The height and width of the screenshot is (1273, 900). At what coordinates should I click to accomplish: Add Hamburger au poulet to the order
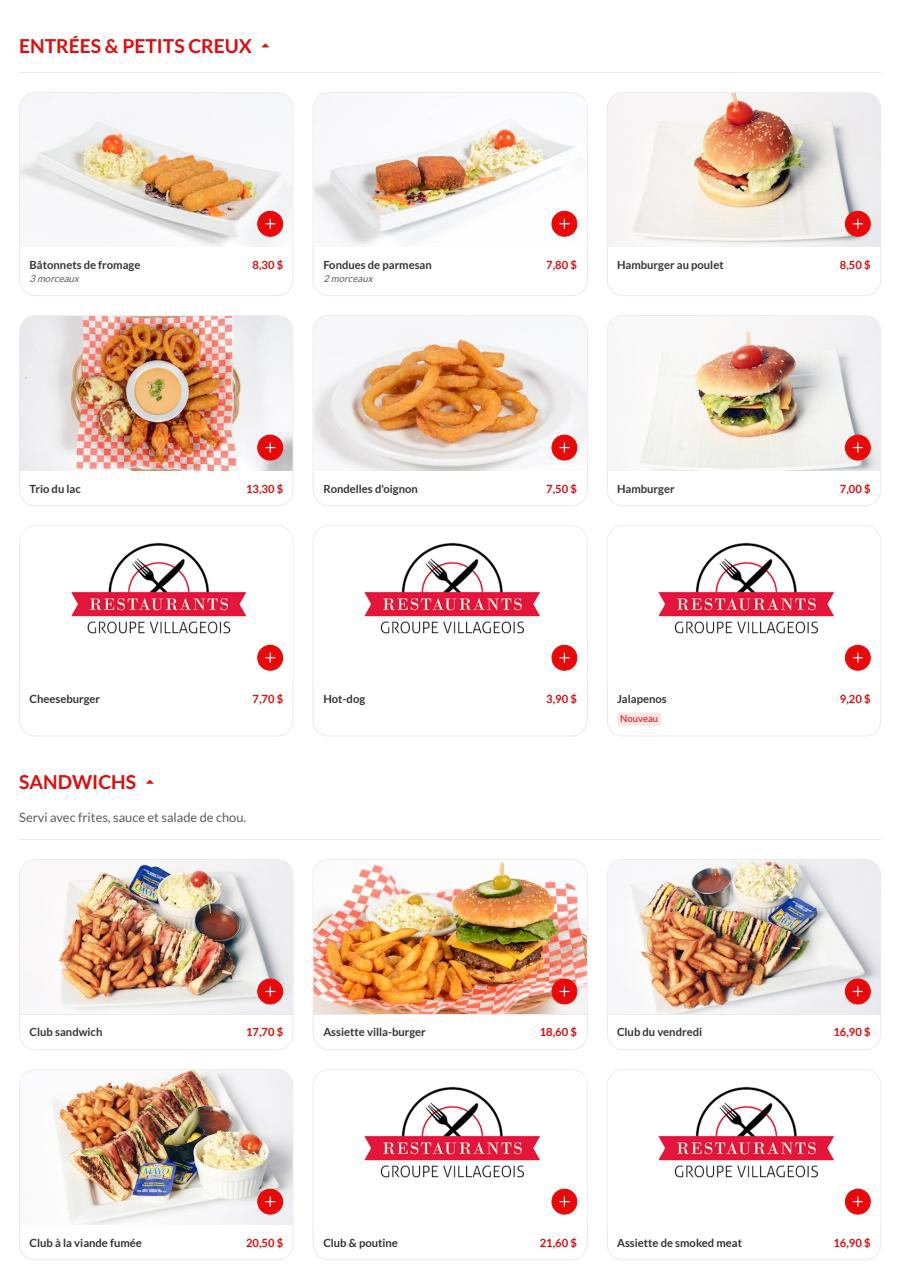pyautogui.click(x=858, y=223)
